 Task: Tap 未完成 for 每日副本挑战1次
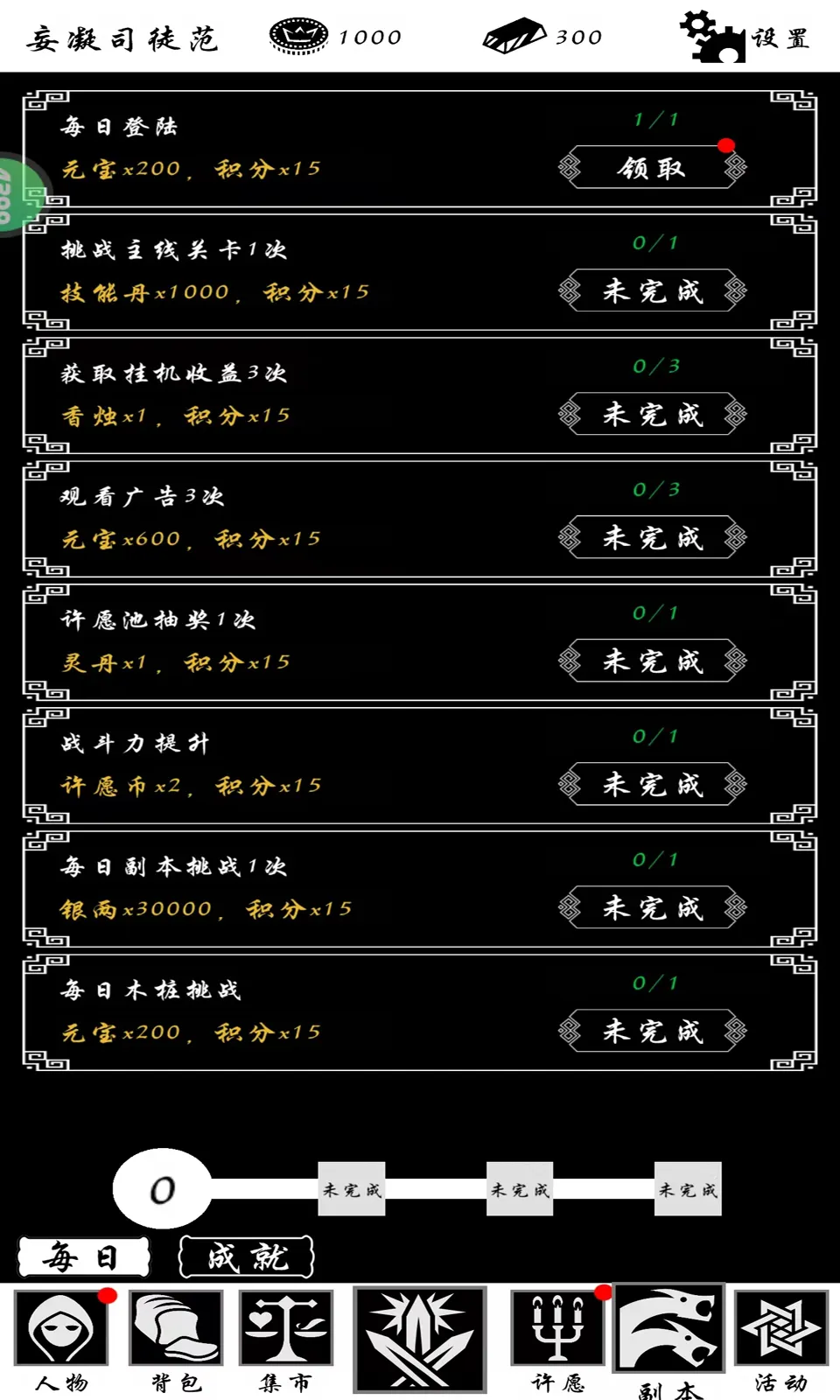point(653,907)
